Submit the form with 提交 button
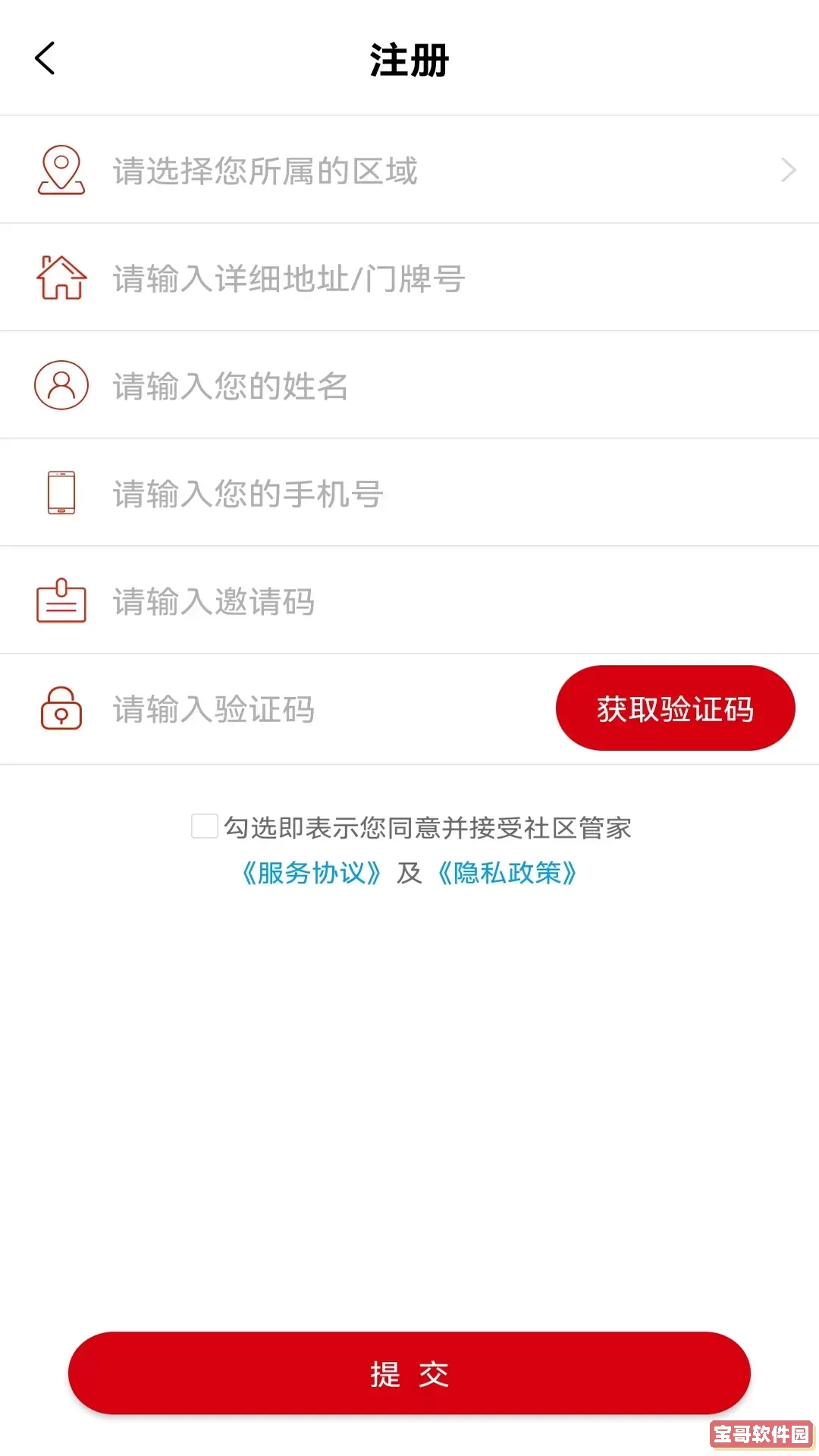 pyautogui.click(x=409, y=1373)
